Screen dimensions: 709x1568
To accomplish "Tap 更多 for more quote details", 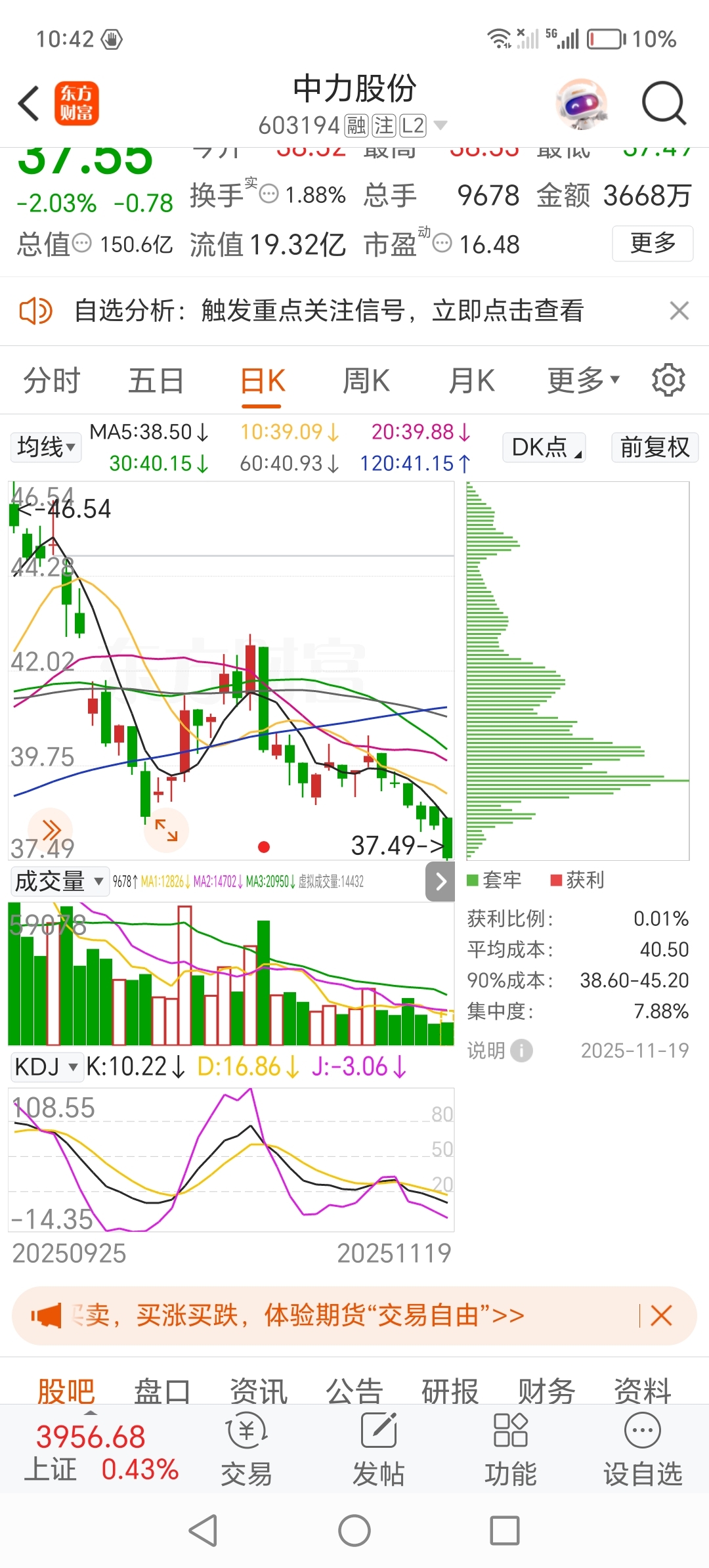I will click(x=653, y=244).
